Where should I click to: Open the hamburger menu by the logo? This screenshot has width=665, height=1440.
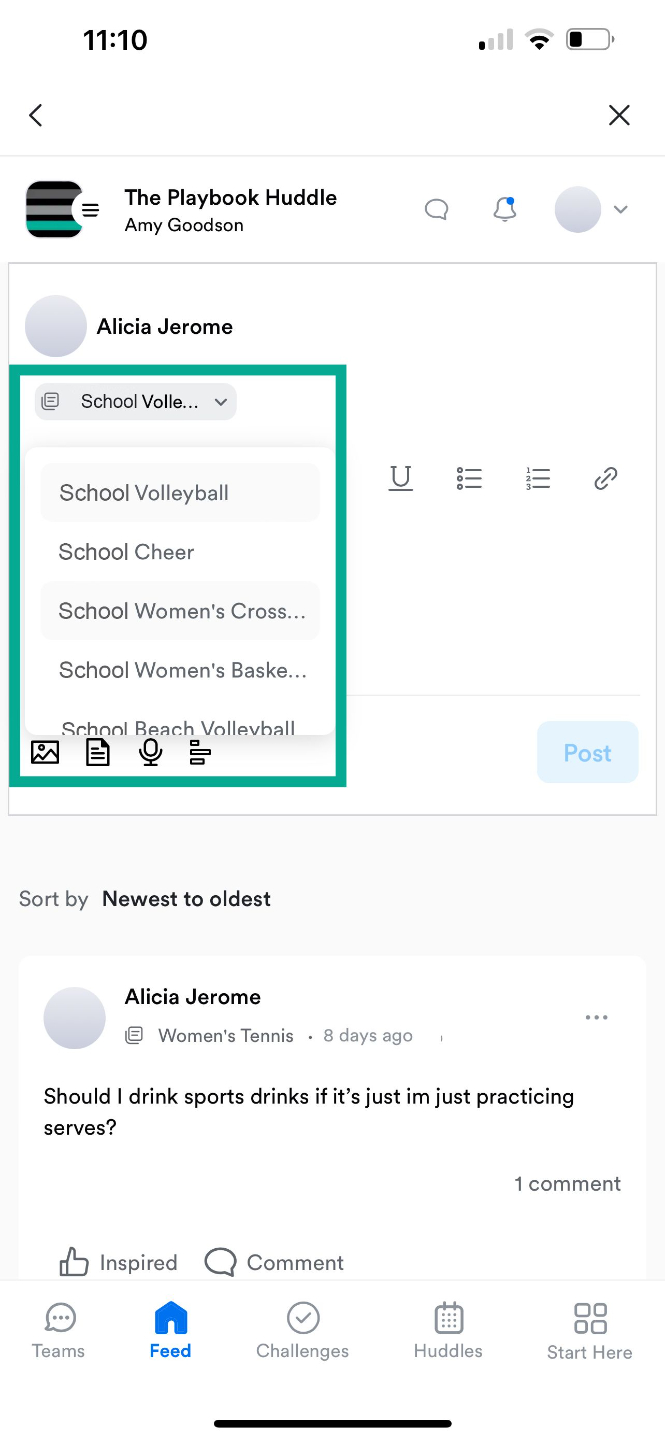[90, 209]
